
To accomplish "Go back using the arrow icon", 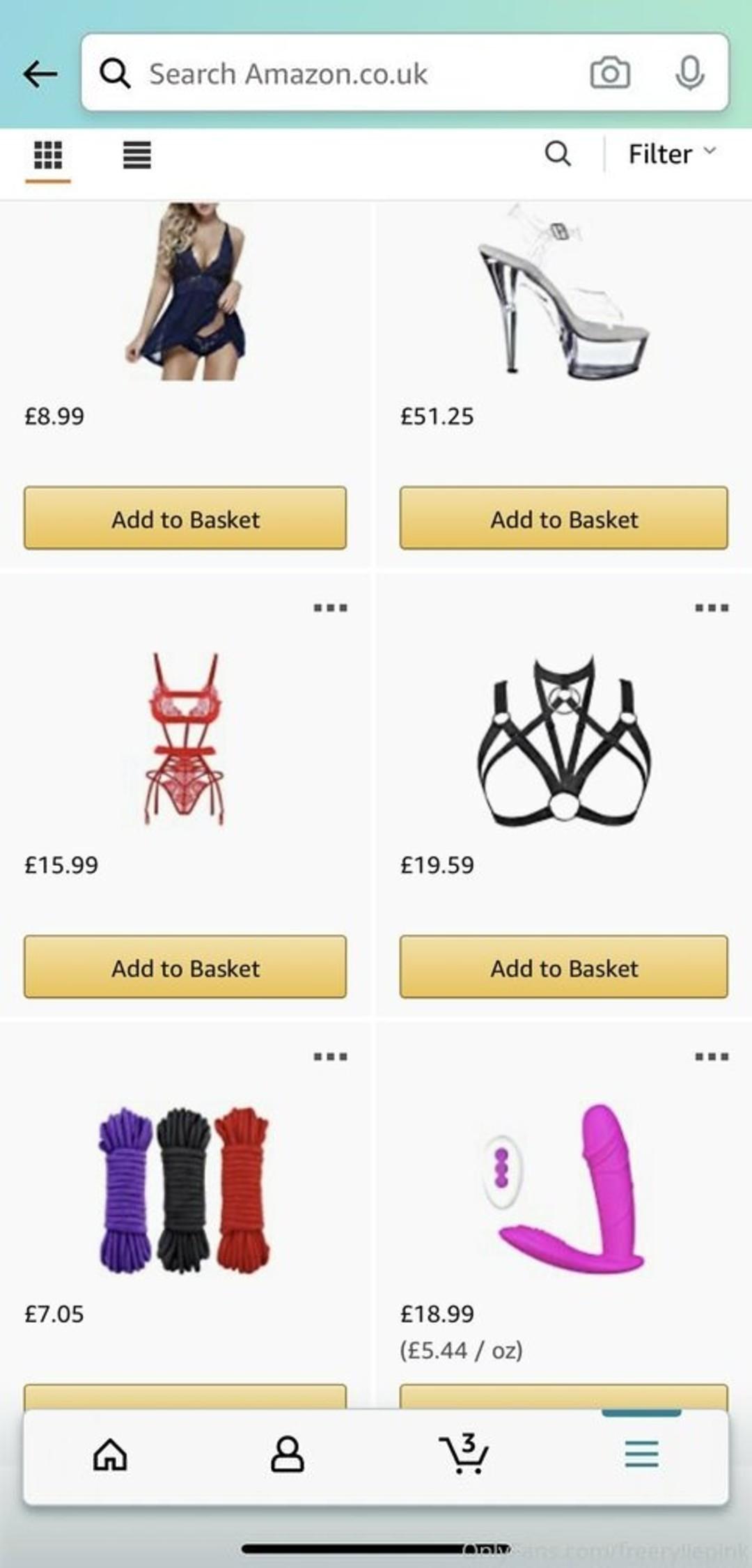I will coord(40,73).
